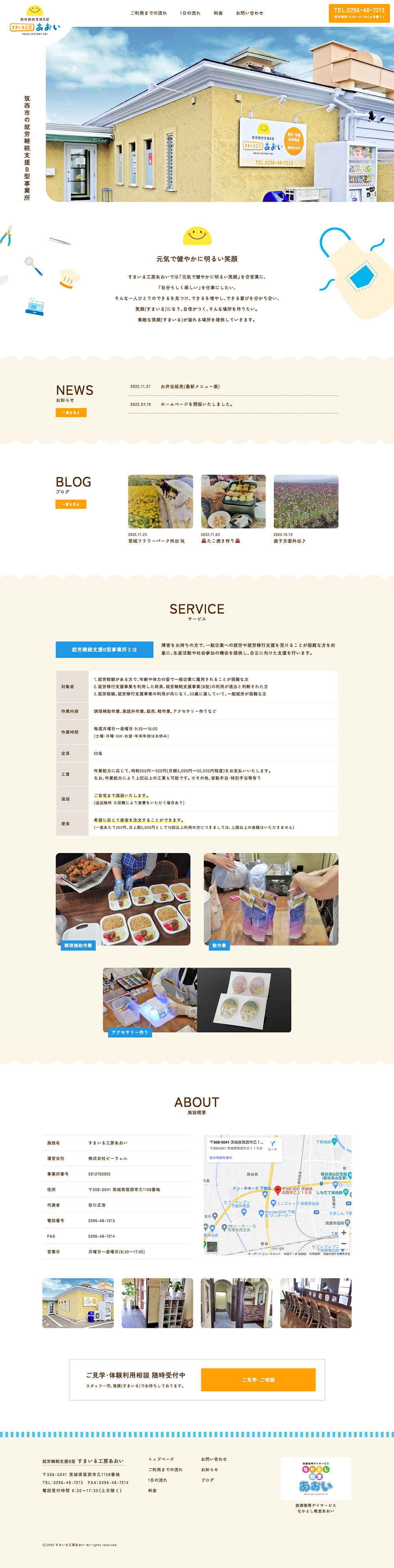Open footer link トップページ
This screenshot has width=394, height=1568.
pyautogui.click(x=161, y=1459)
